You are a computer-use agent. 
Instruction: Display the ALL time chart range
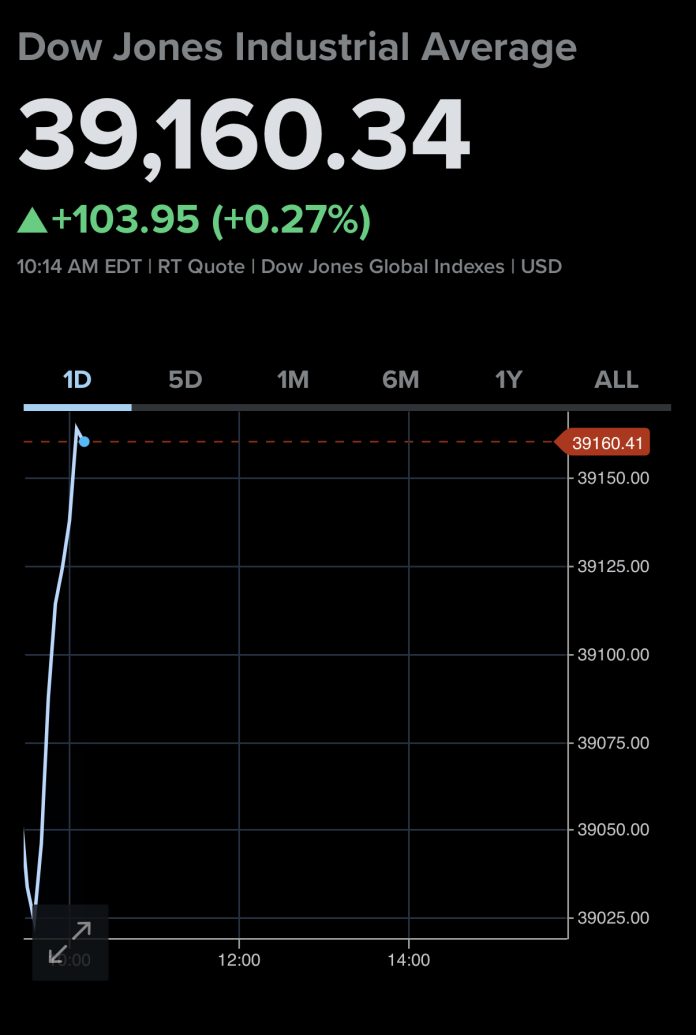[616, 380]
